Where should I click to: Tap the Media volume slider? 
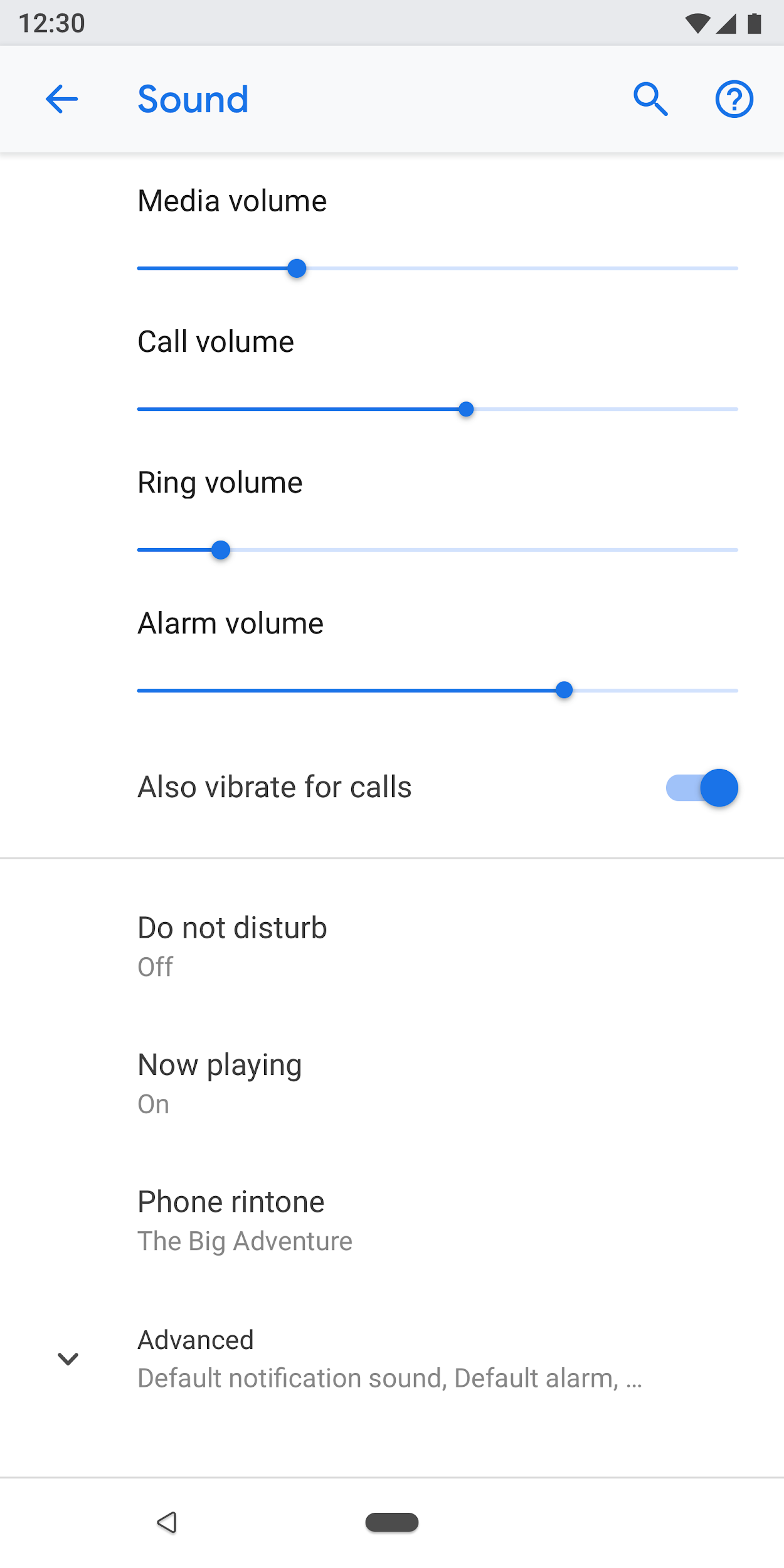(x=437, y=268)
